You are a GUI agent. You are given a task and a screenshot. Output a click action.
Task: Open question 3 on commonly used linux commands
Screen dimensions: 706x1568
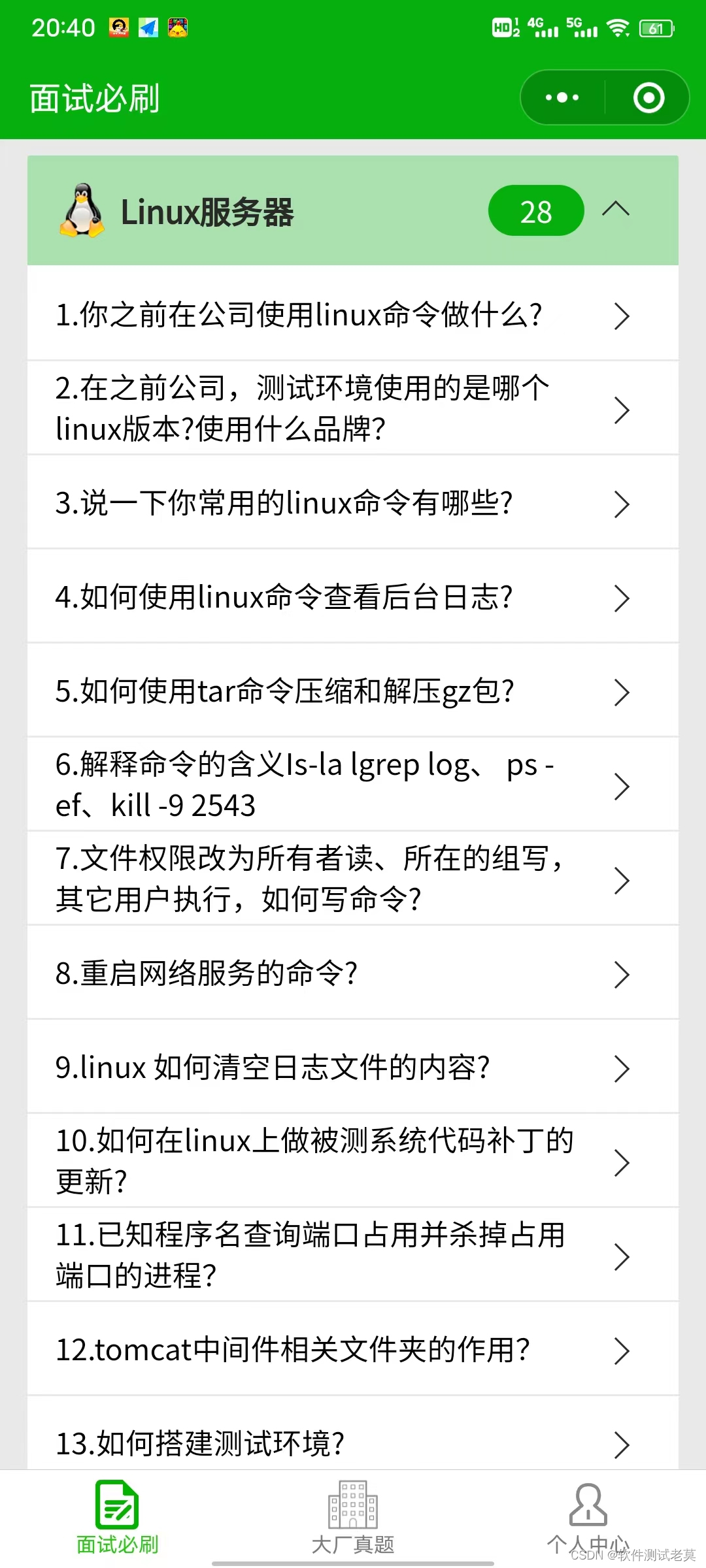pos(353,502)
